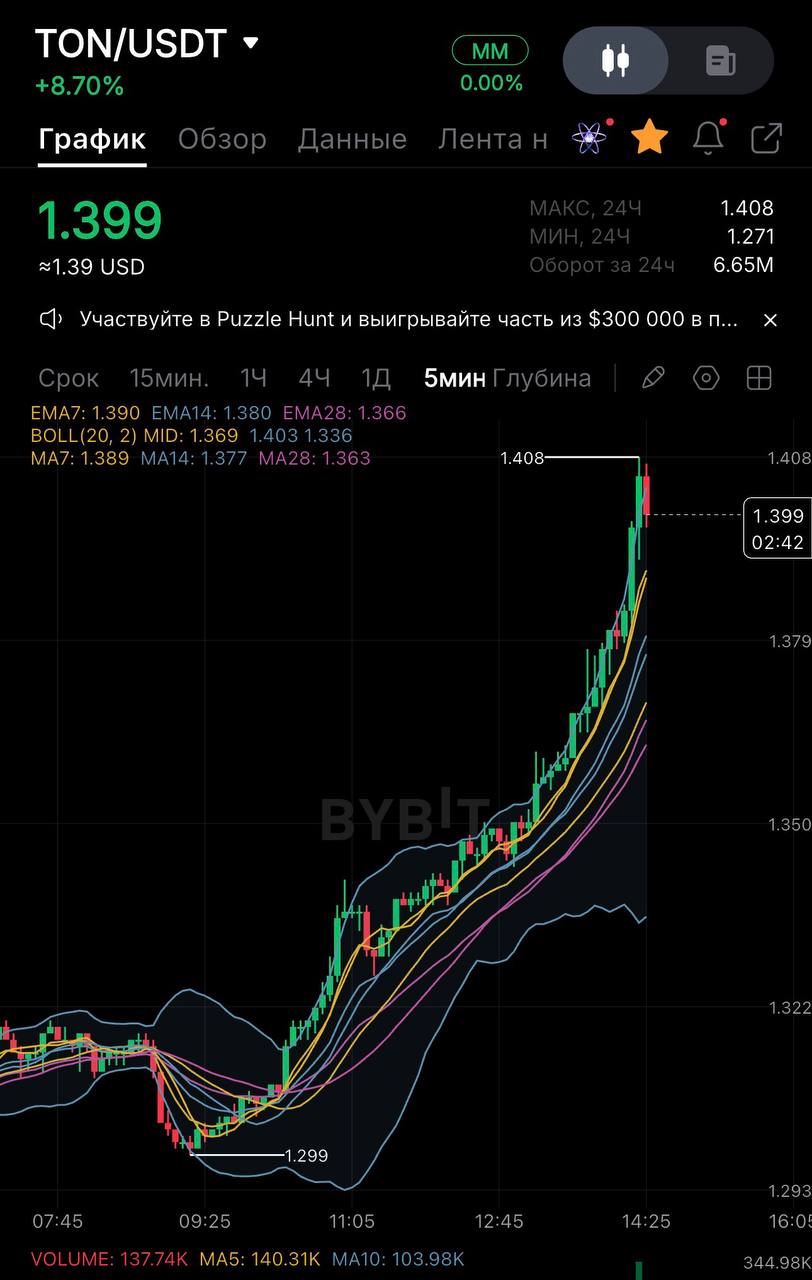Switch to the order book view
812x1280 pixels.
coord(720,61)
